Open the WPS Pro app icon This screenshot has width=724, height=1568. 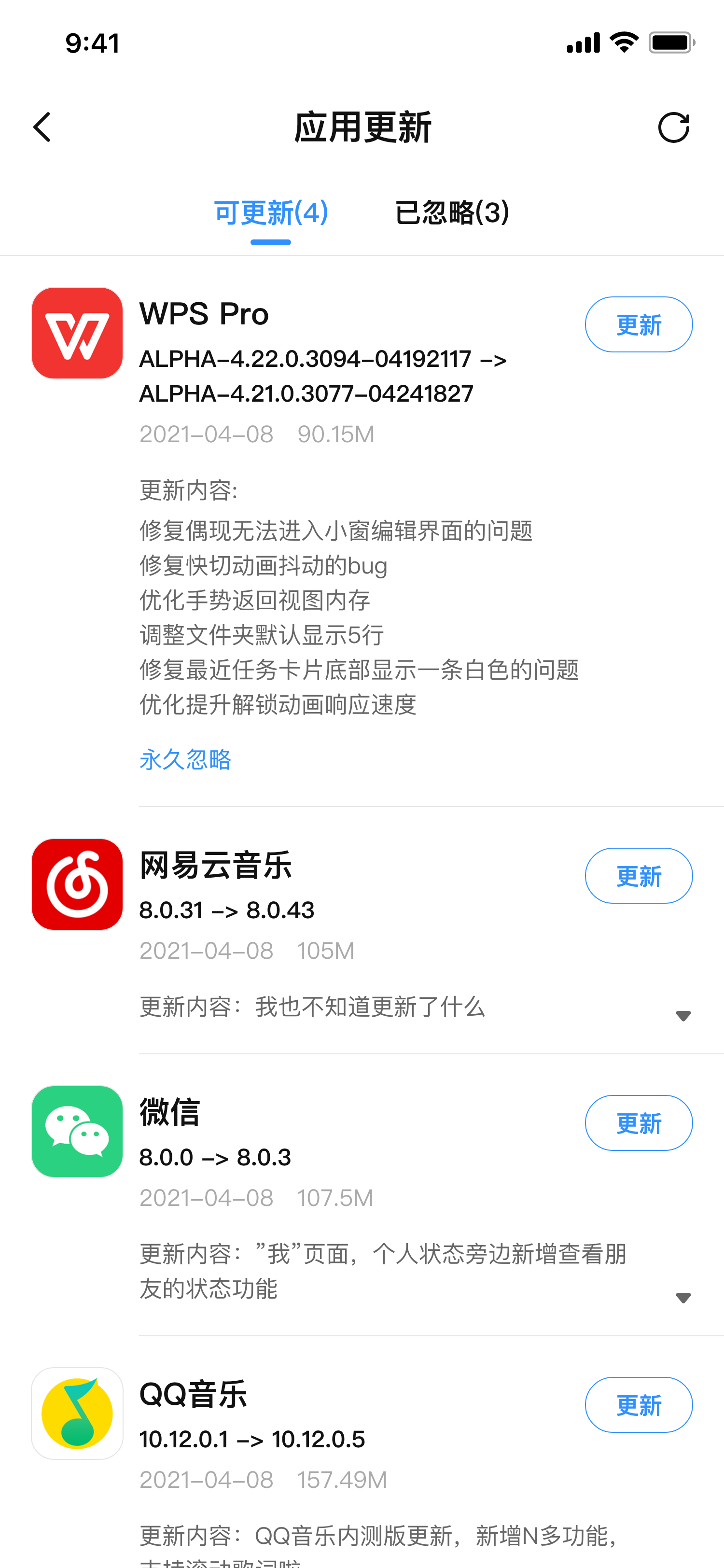[x=77, y=333]
